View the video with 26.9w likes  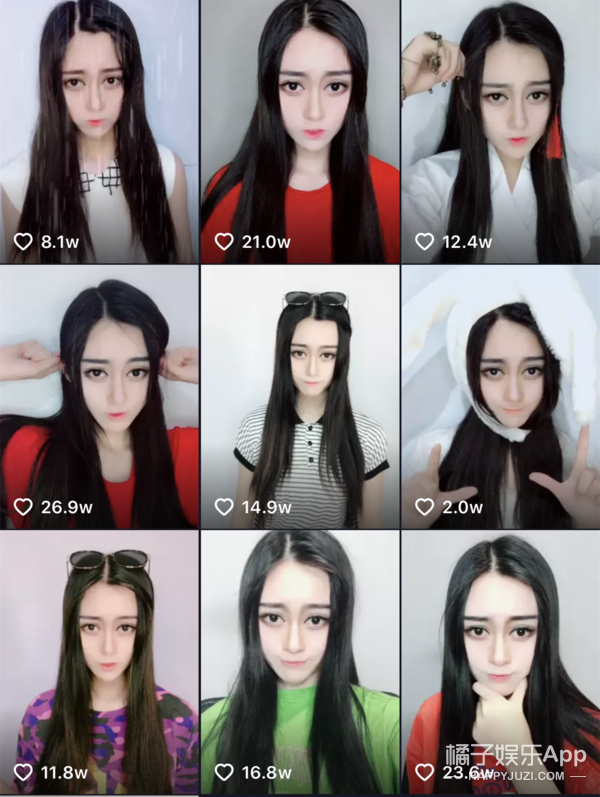pos(99,396)
